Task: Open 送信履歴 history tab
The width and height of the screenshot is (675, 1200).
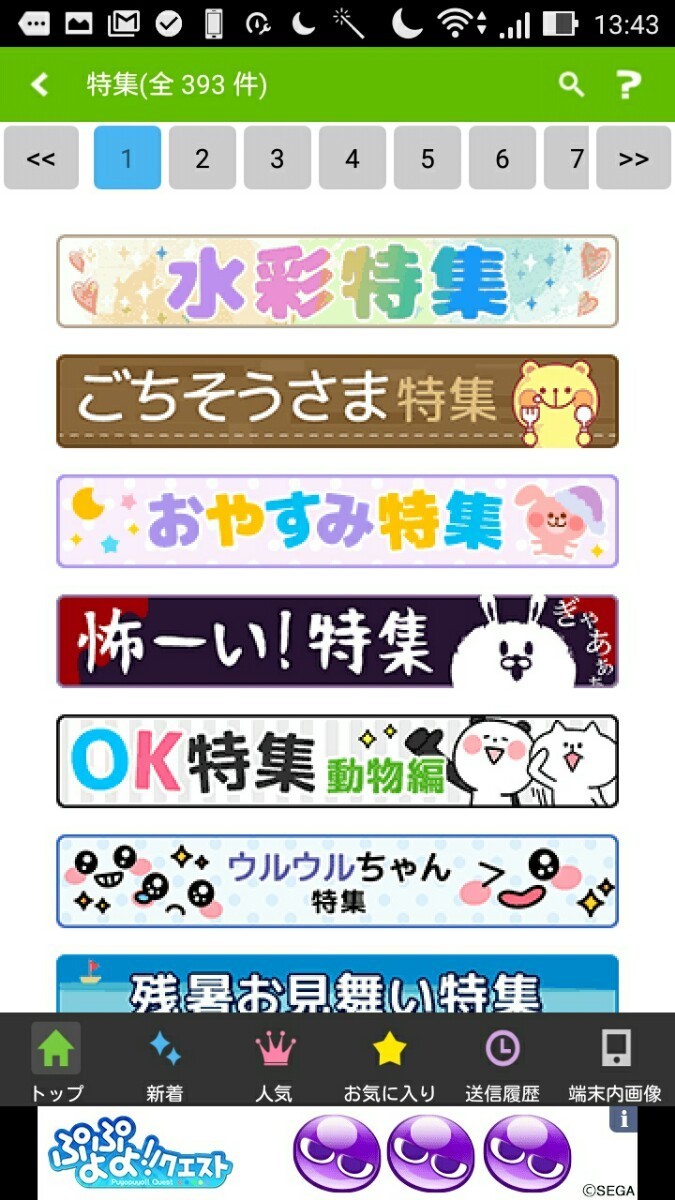Action: click(502, 1060)
